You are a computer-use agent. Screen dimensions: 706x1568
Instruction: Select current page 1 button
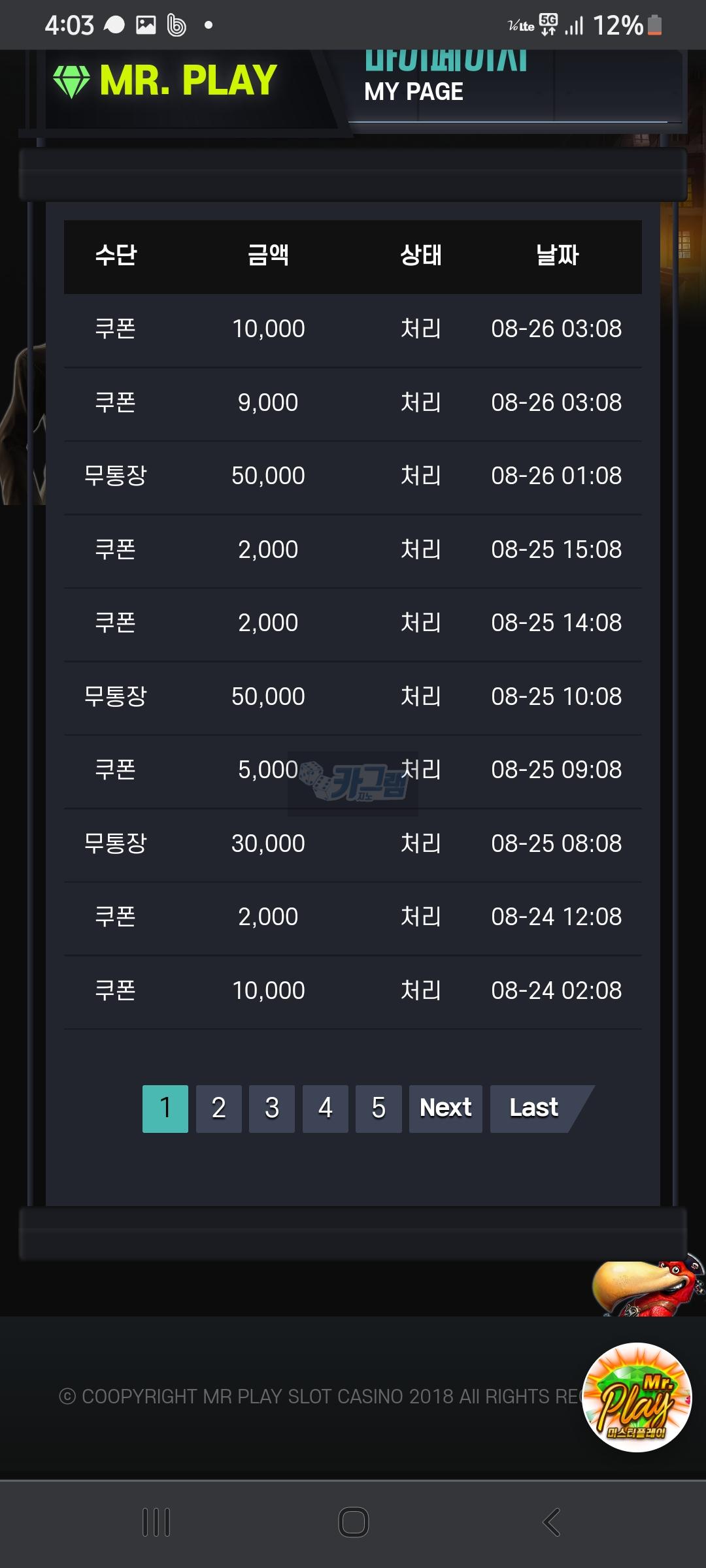point(165,1109)
